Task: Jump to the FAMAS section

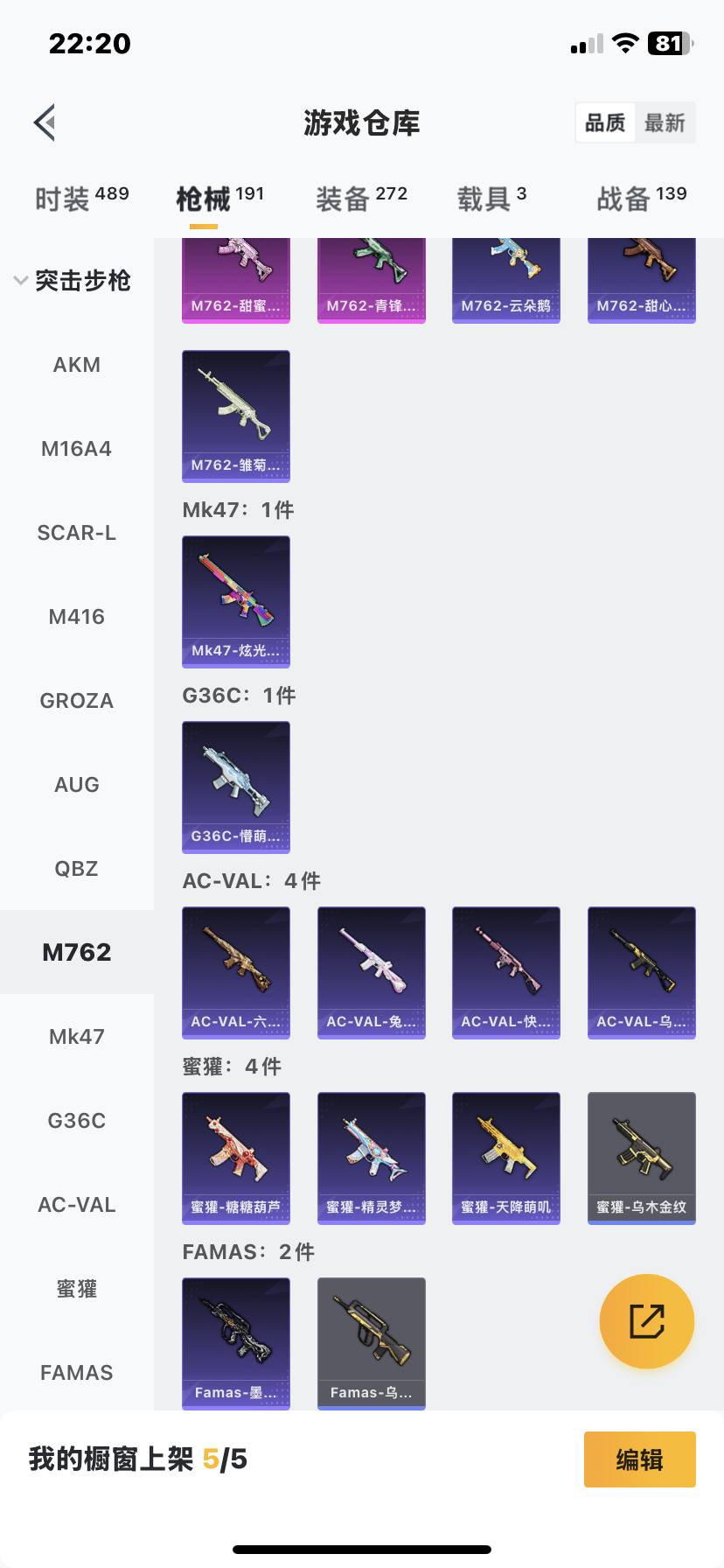Action: (77, 1373)
